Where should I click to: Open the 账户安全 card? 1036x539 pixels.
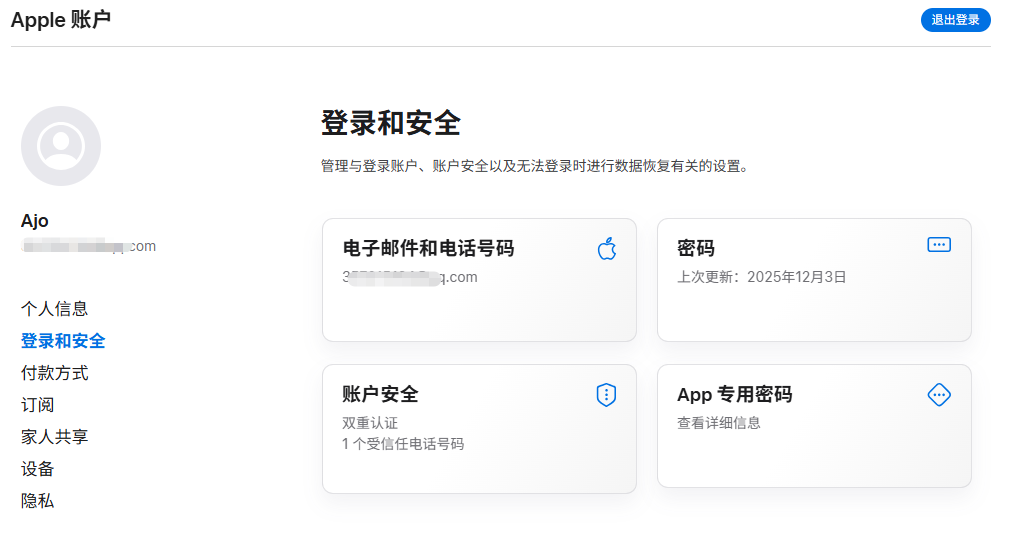coord(479,428)
